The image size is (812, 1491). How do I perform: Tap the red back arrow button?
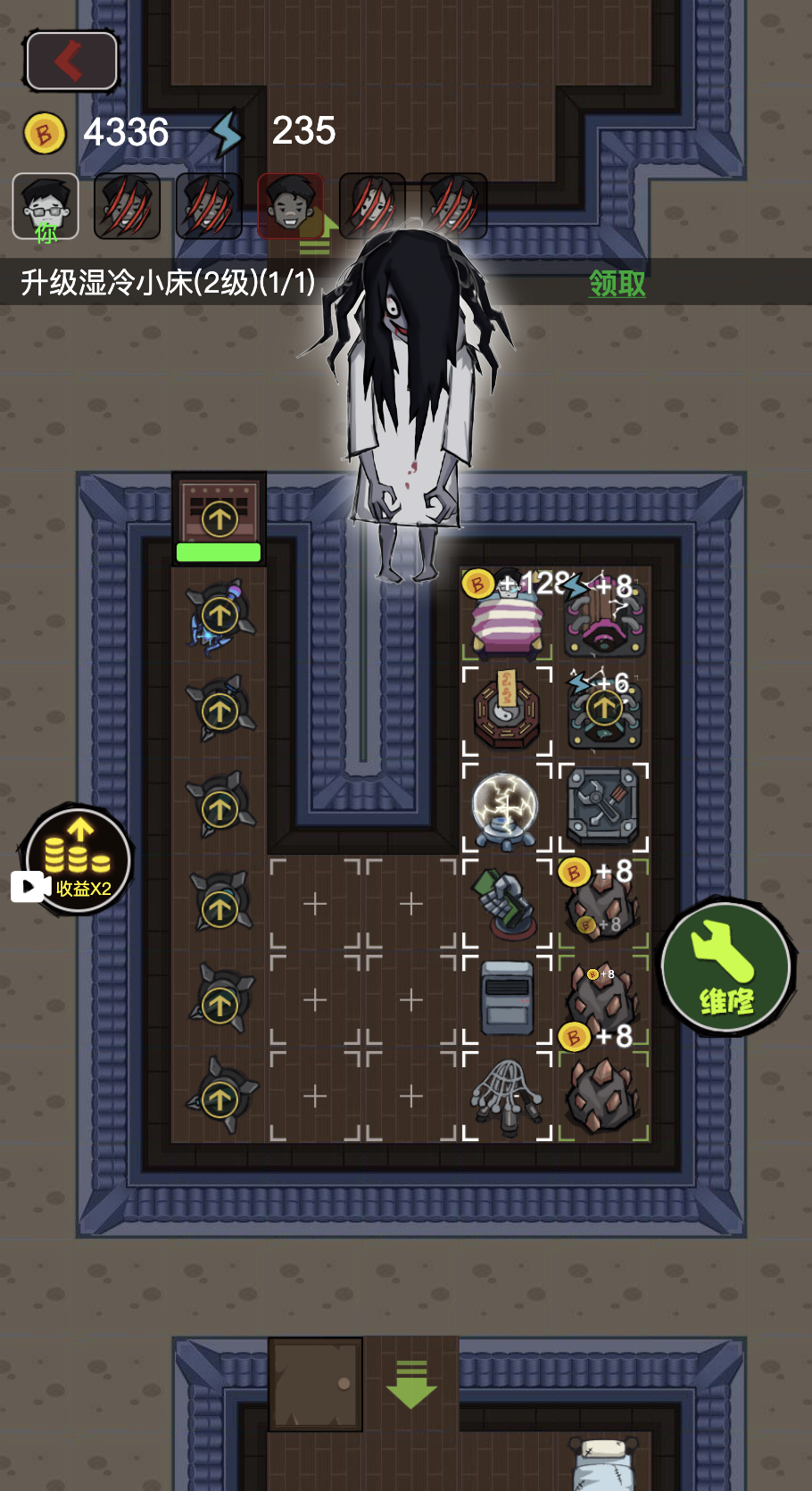pyautogui.click(x=71, y=62)
